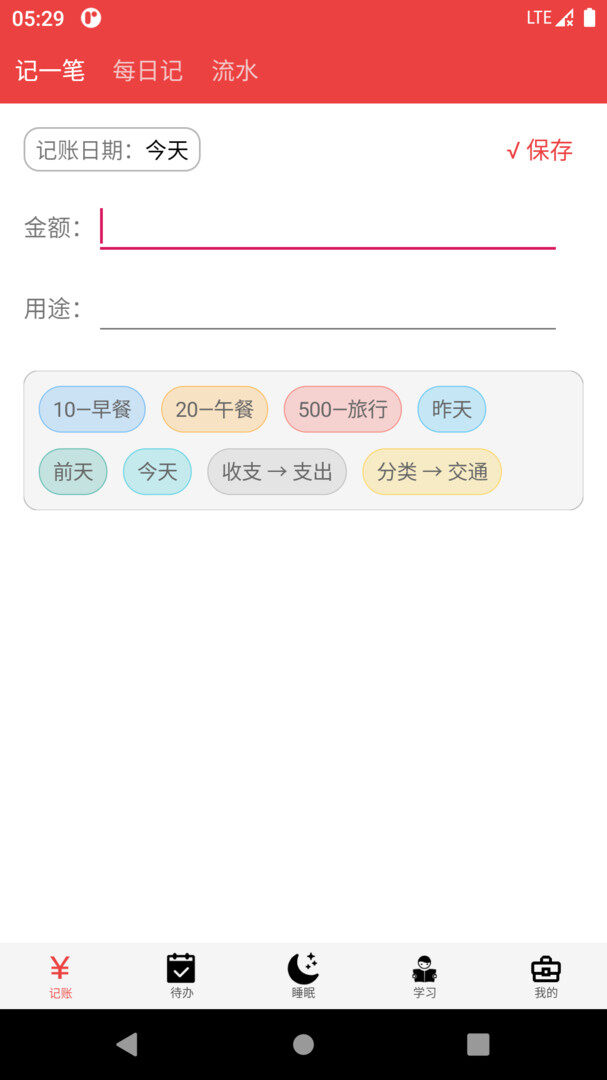Choose the 今天 date chip
607x1080 pixels.
click(157, 472)
